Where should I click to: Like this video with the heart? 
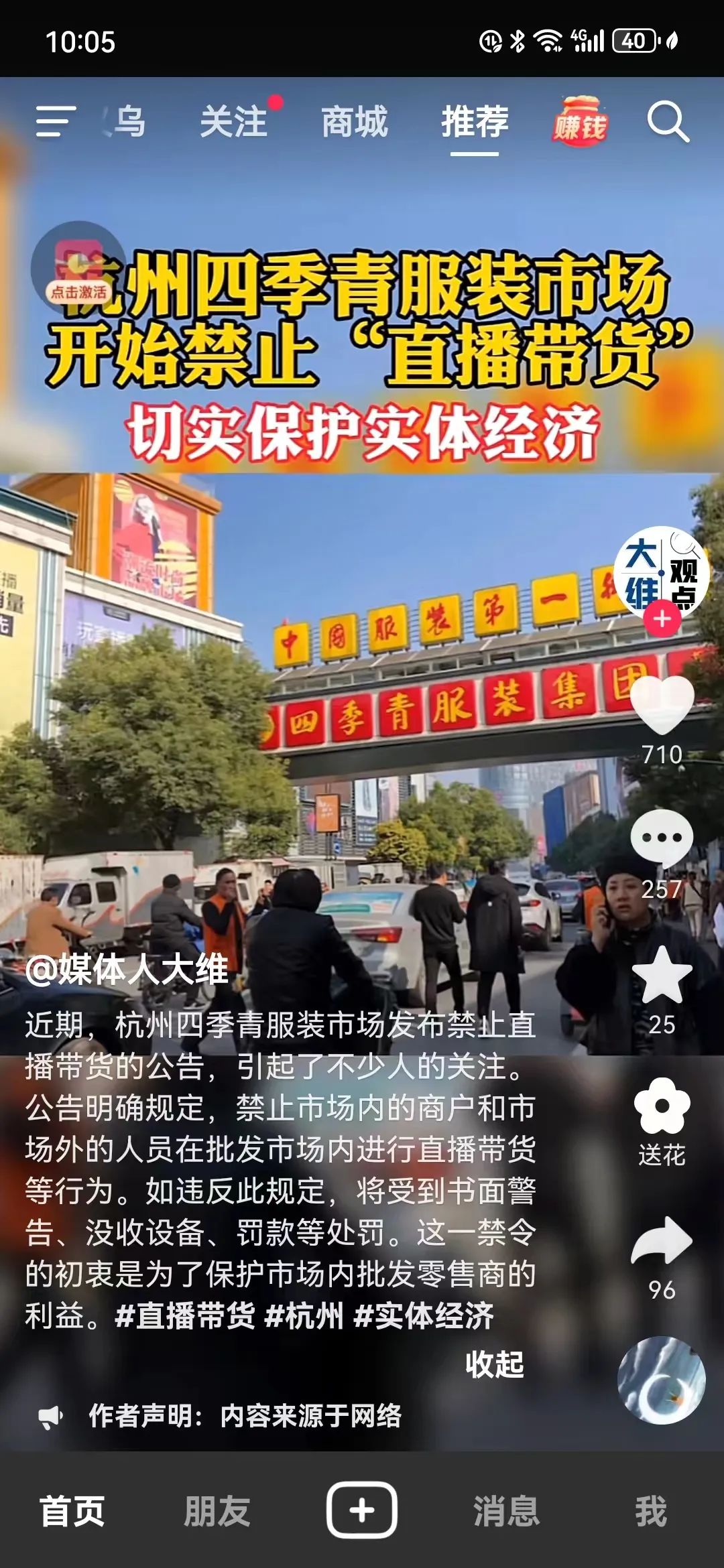pyautogui.click(x=662, y=705)
